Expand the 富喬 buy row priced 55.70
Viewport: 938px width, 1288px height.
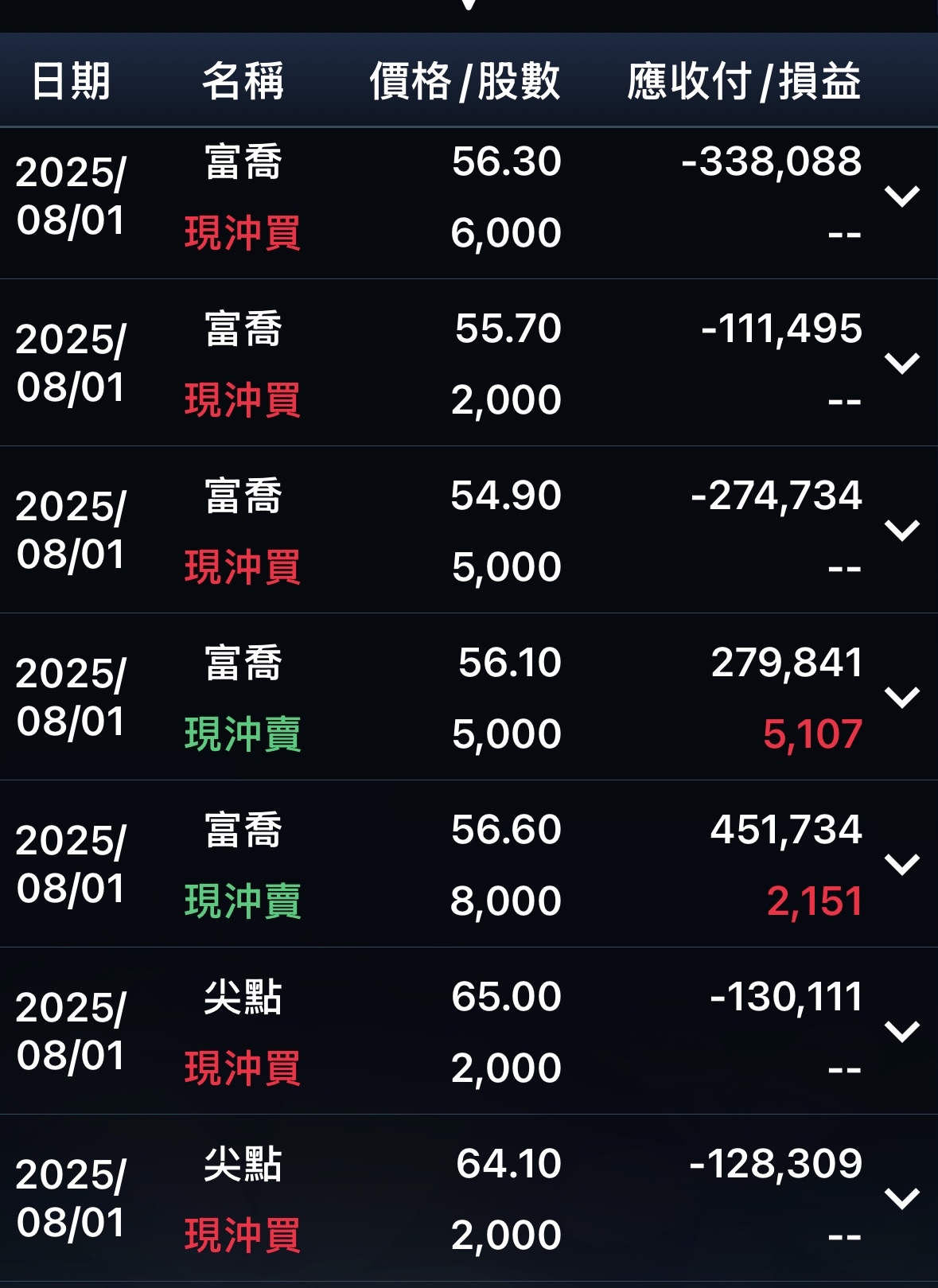tap(902, 364)
